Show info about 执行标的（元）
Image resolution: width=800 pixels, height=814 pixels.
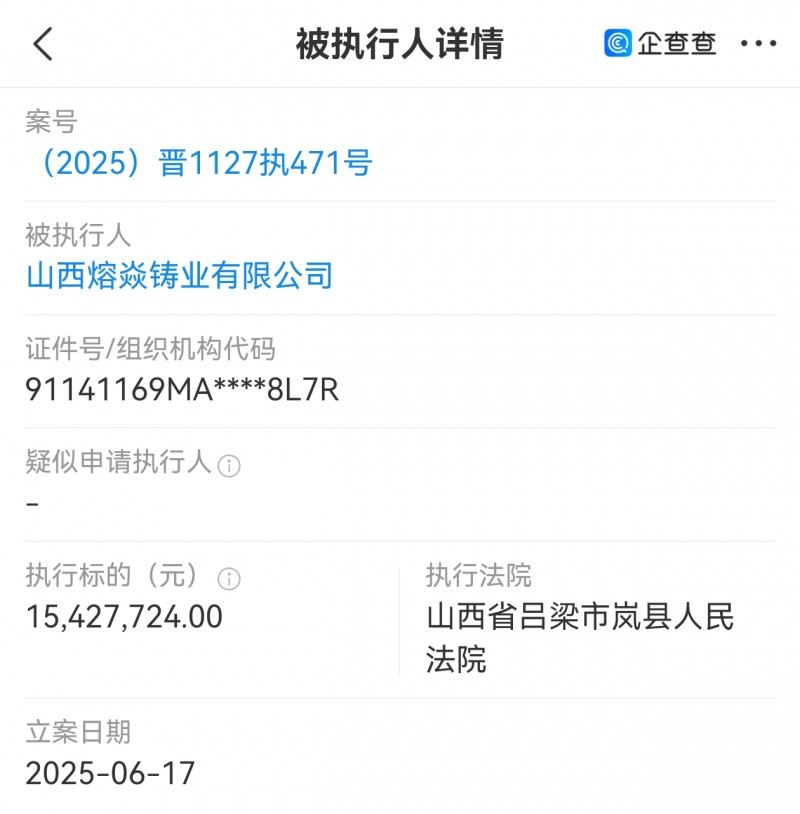(229, 579)
